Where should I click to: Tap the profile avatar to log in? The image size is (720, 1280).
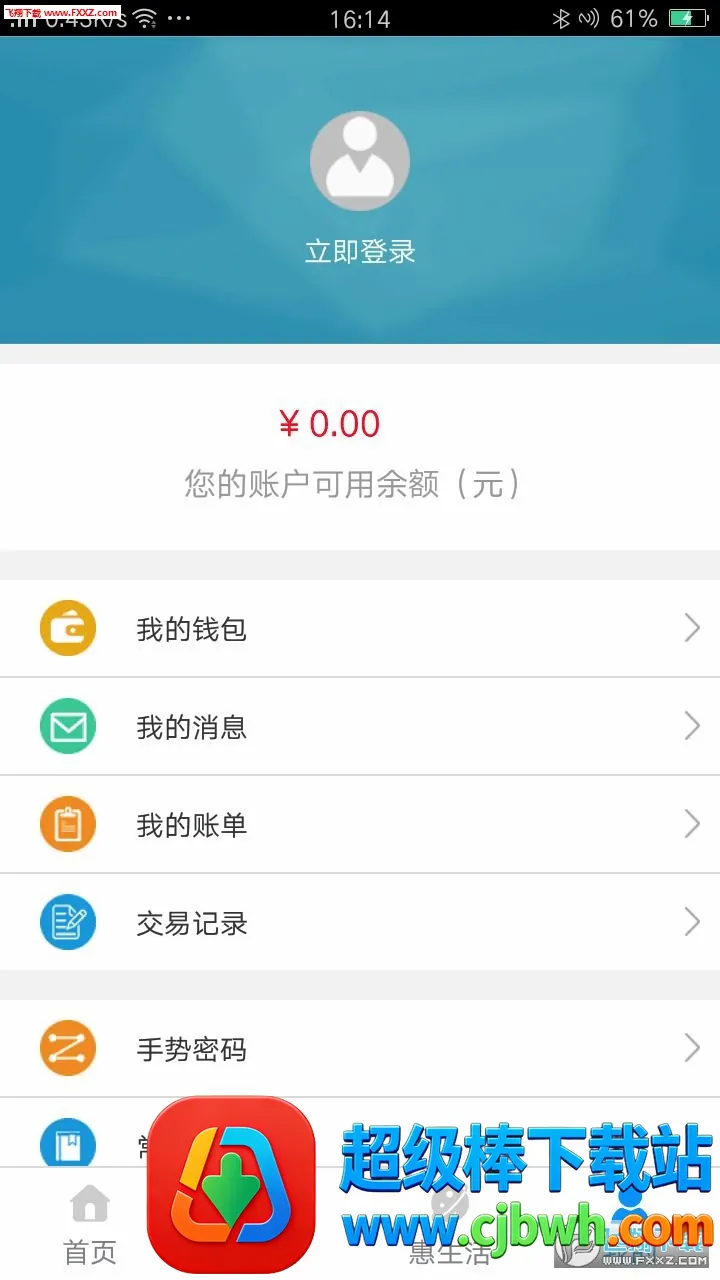click(360, 160)
